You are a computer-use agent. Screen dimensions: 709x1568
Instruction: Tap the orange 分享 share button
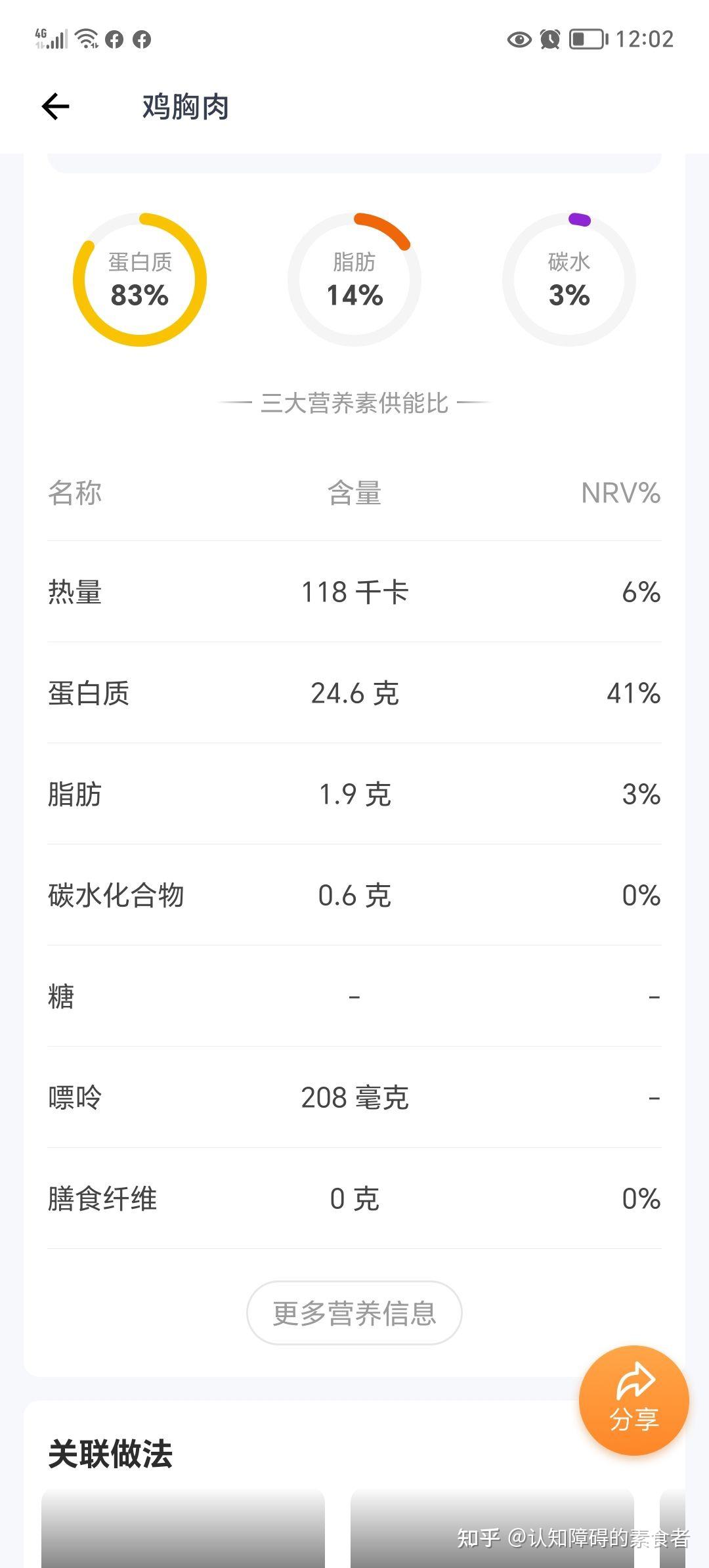(634, 1401)
